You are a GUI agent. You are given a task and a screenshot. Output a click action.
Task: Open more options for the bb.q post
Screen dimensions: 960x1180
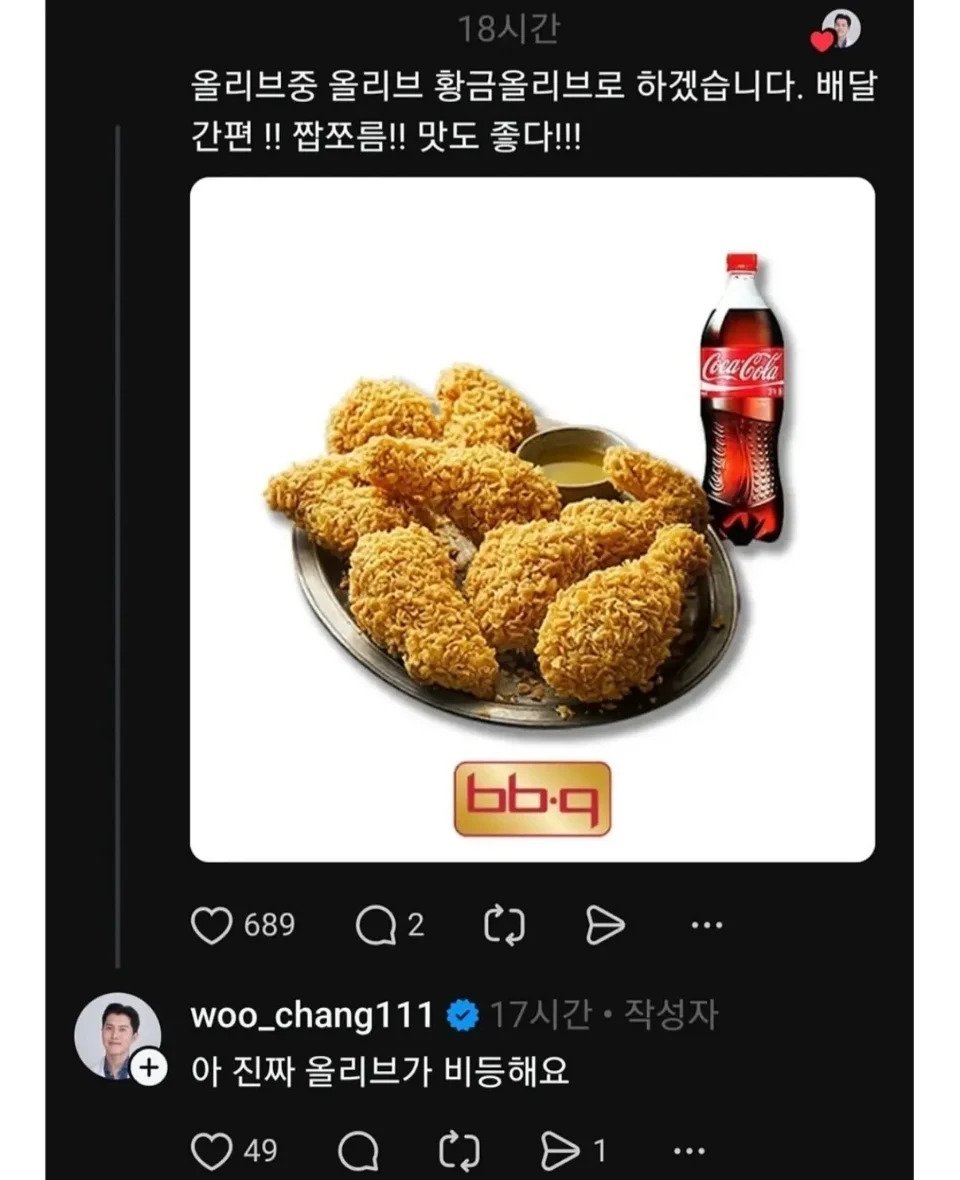tap(707, 927)
